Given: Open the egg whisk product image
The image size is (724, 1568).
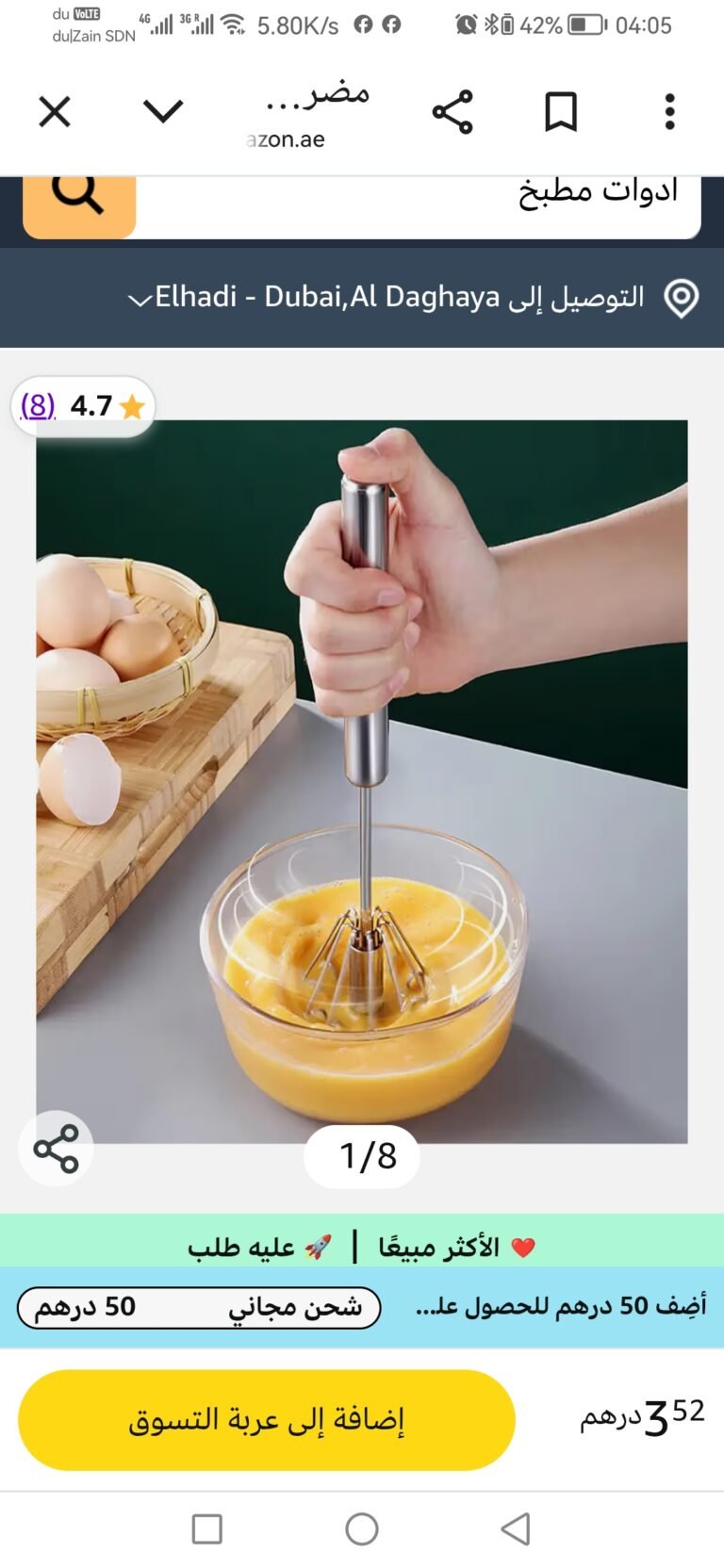Looking at the screenshot, I should pos(362,781).
